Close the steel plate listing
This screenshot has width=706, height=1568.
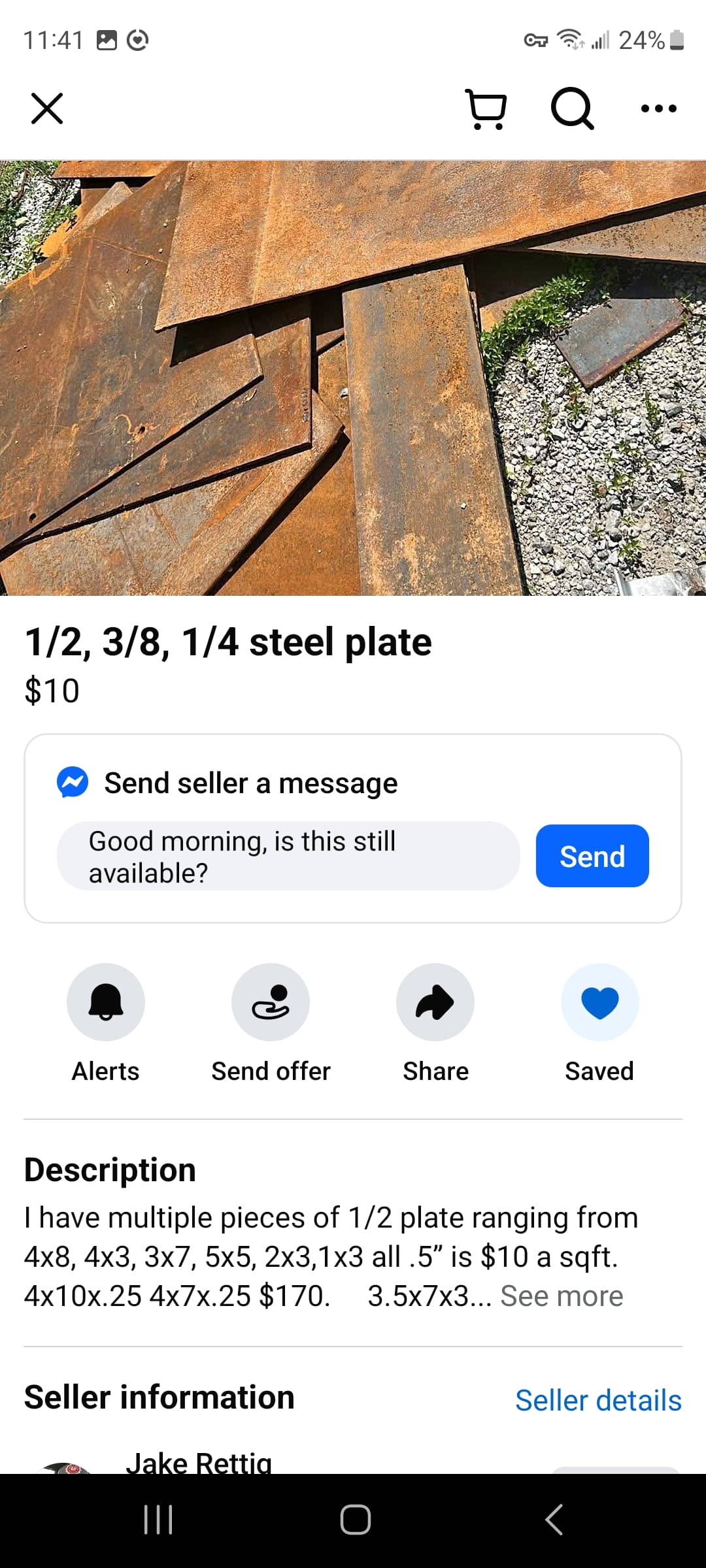point(47,108)
